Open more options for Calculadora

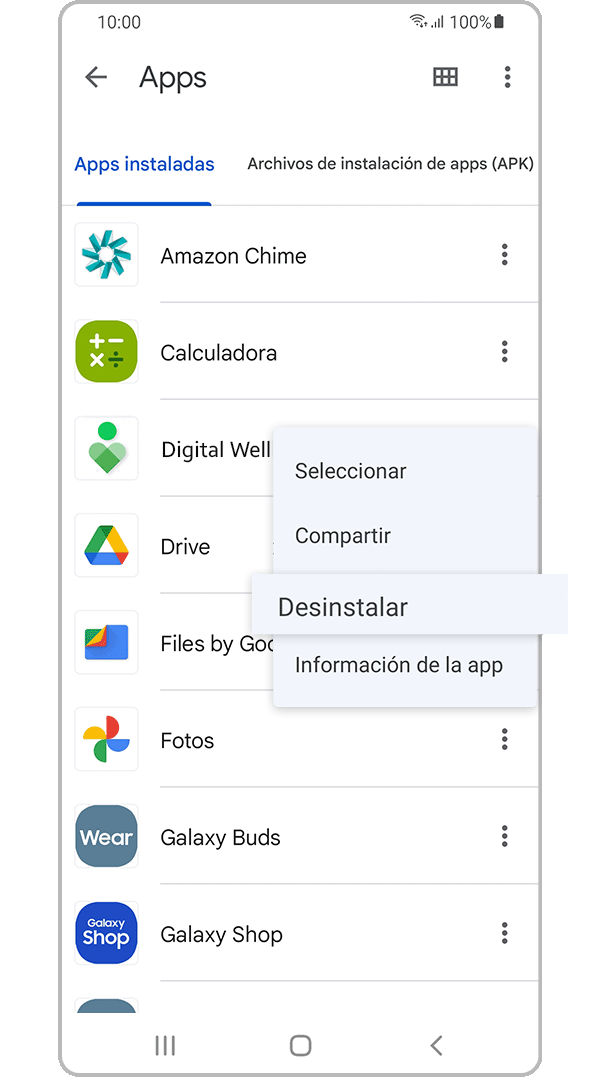coord(504,352)
